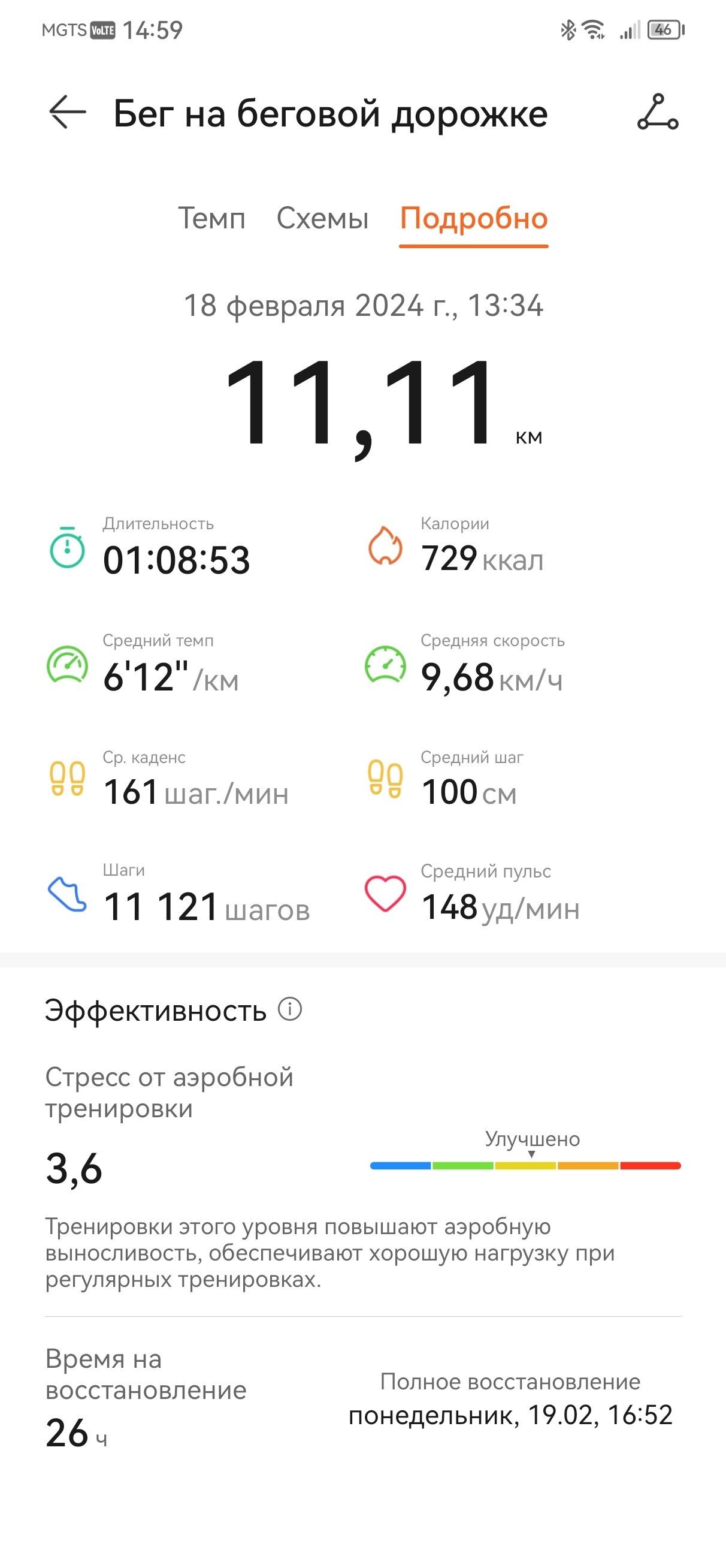Switch to the Схемы tab
The width and height of the screenshot is (726, 1568).
point(322,218)
